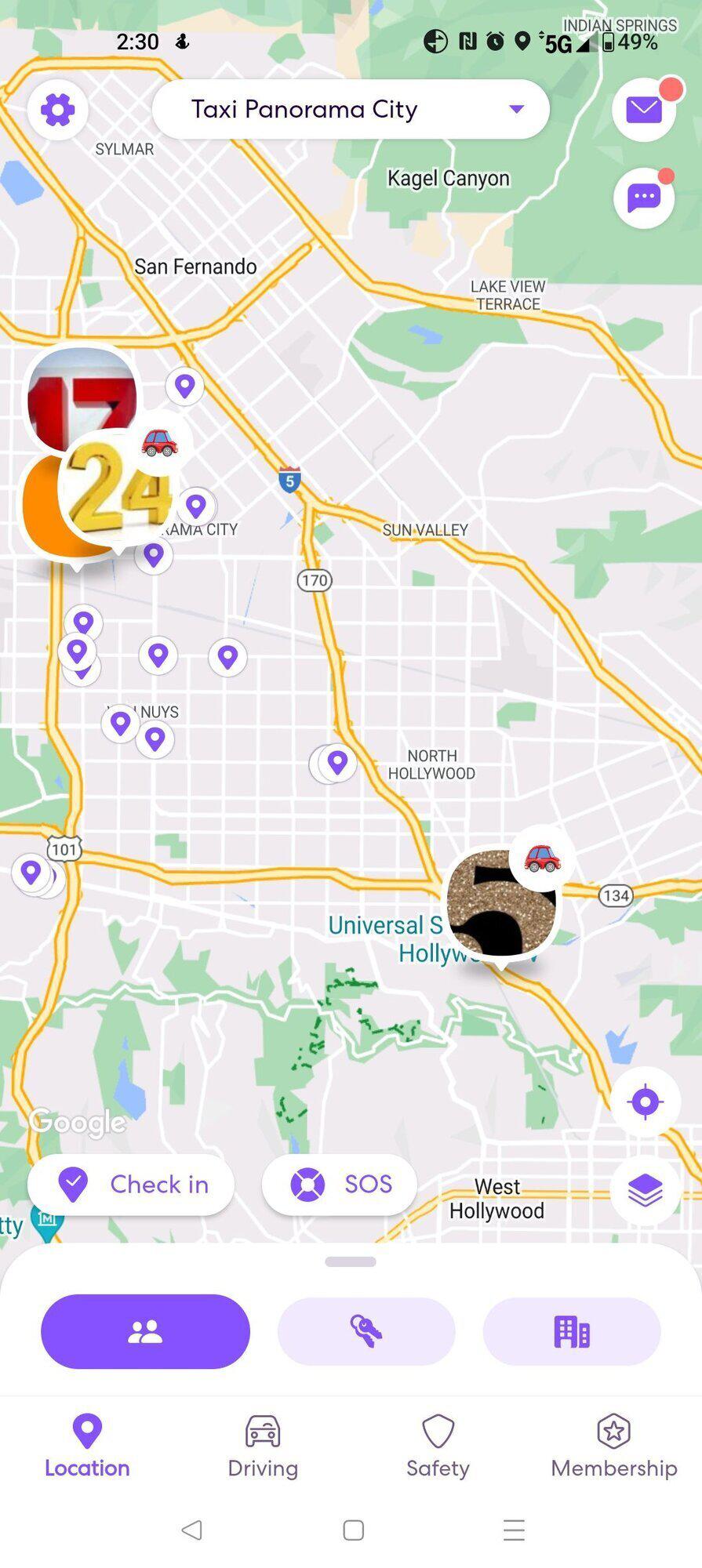Go back with the system back button

coord(192,1530)
